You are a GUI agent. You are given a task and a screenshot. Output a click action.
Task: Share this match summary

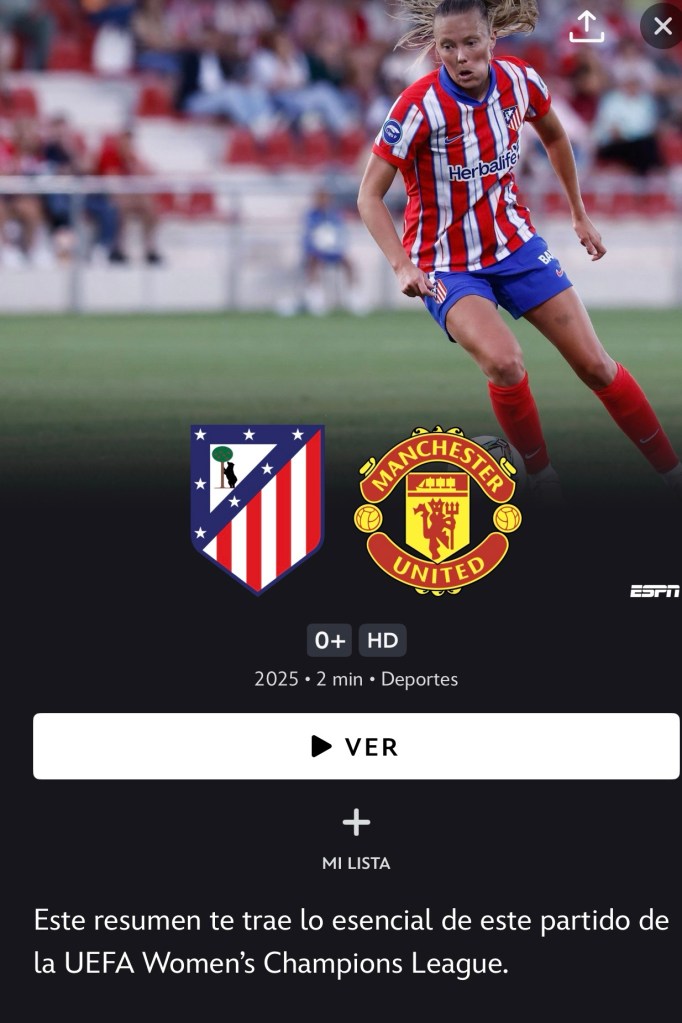click(587, 27)
